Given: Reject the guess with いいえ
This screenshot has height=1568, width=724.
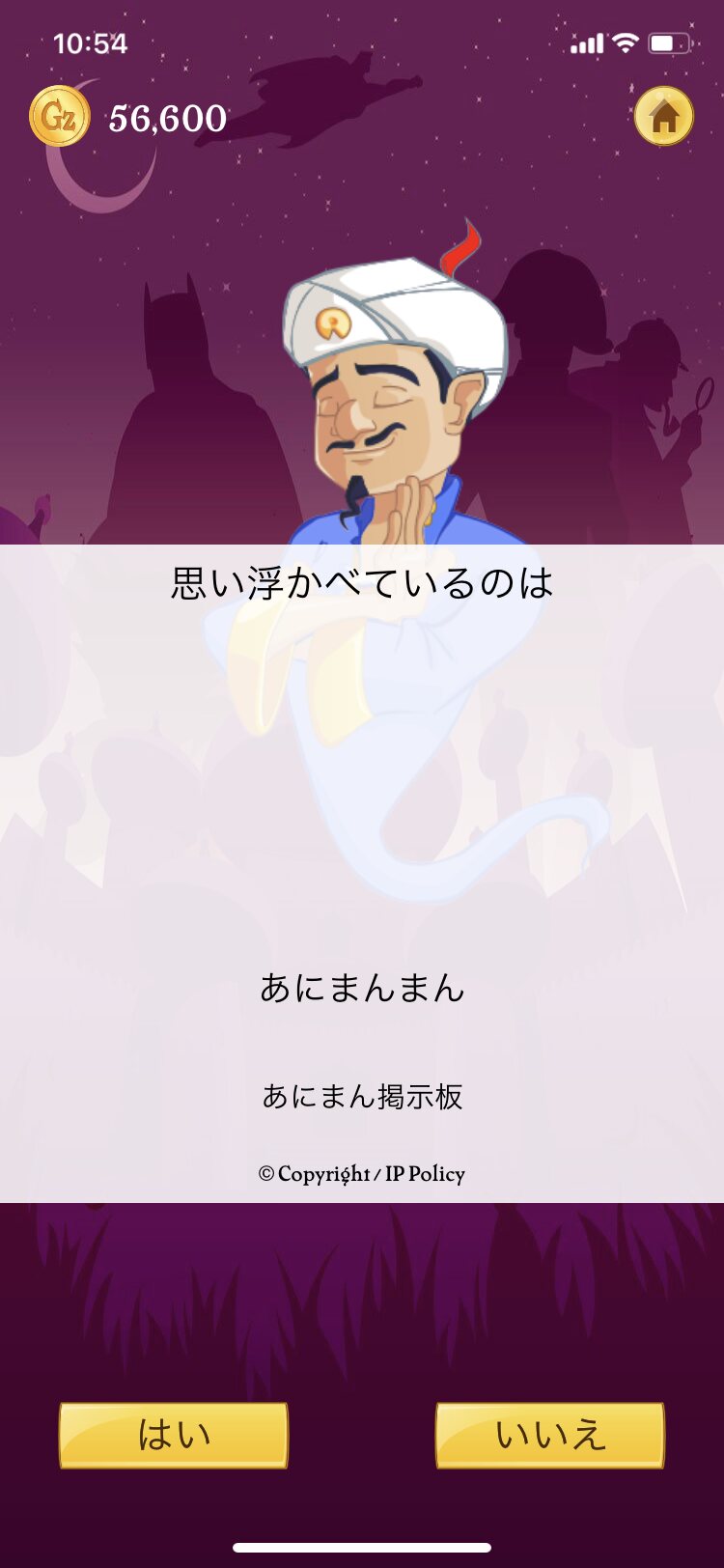Looking at the screenshot, I should click(550, 1436).
